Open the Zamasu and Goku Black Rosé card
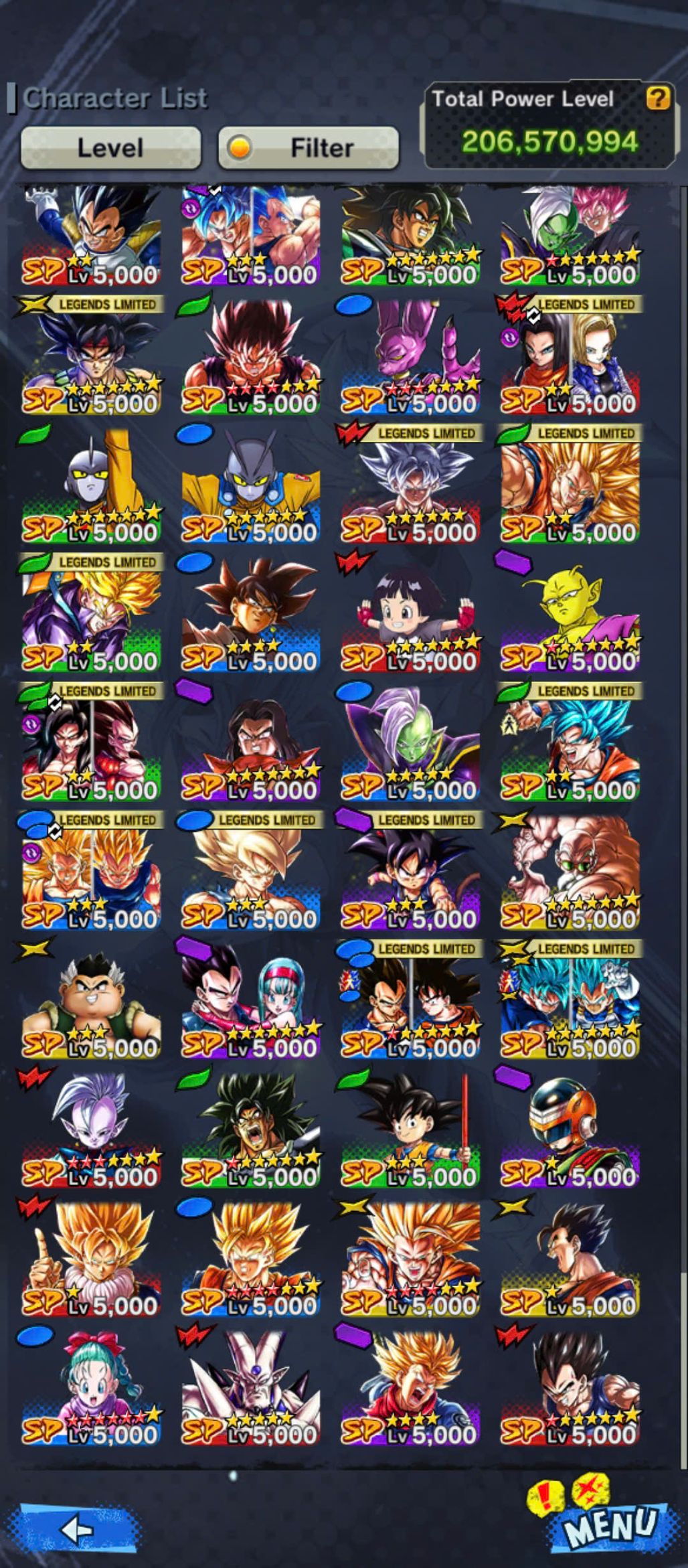 [570, 234]
